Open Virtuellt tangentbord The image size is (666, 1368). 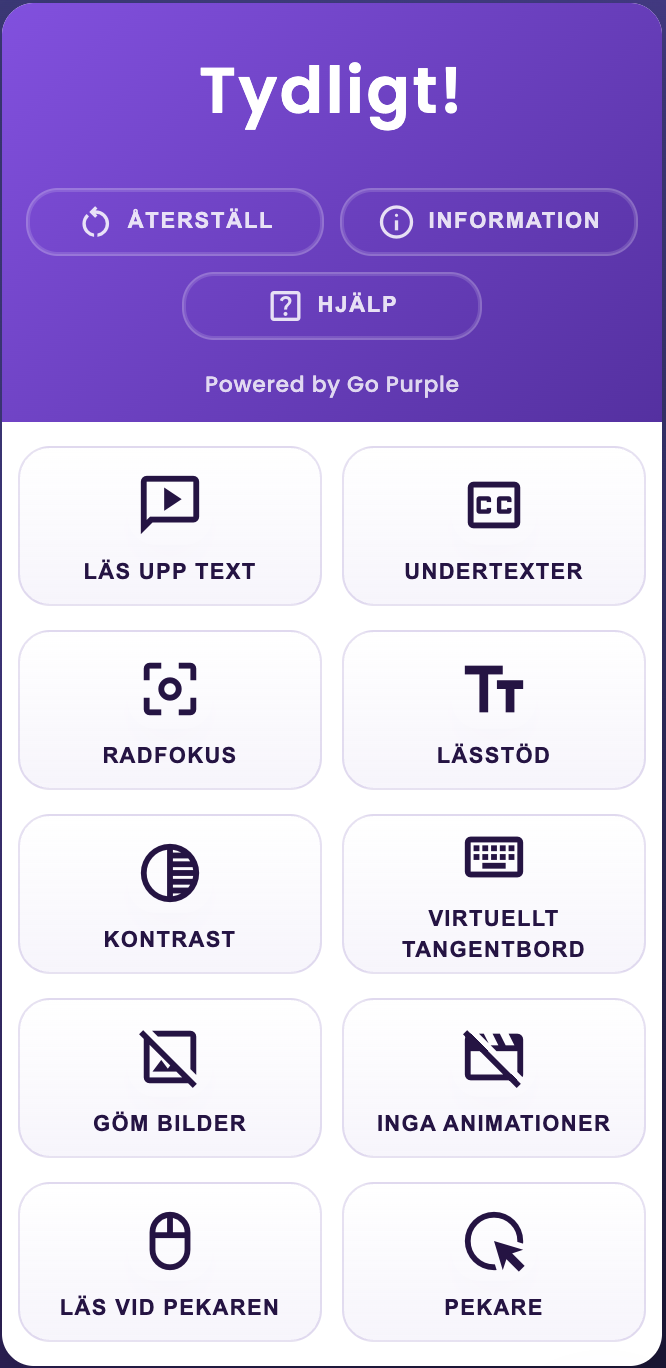point(494,894)
